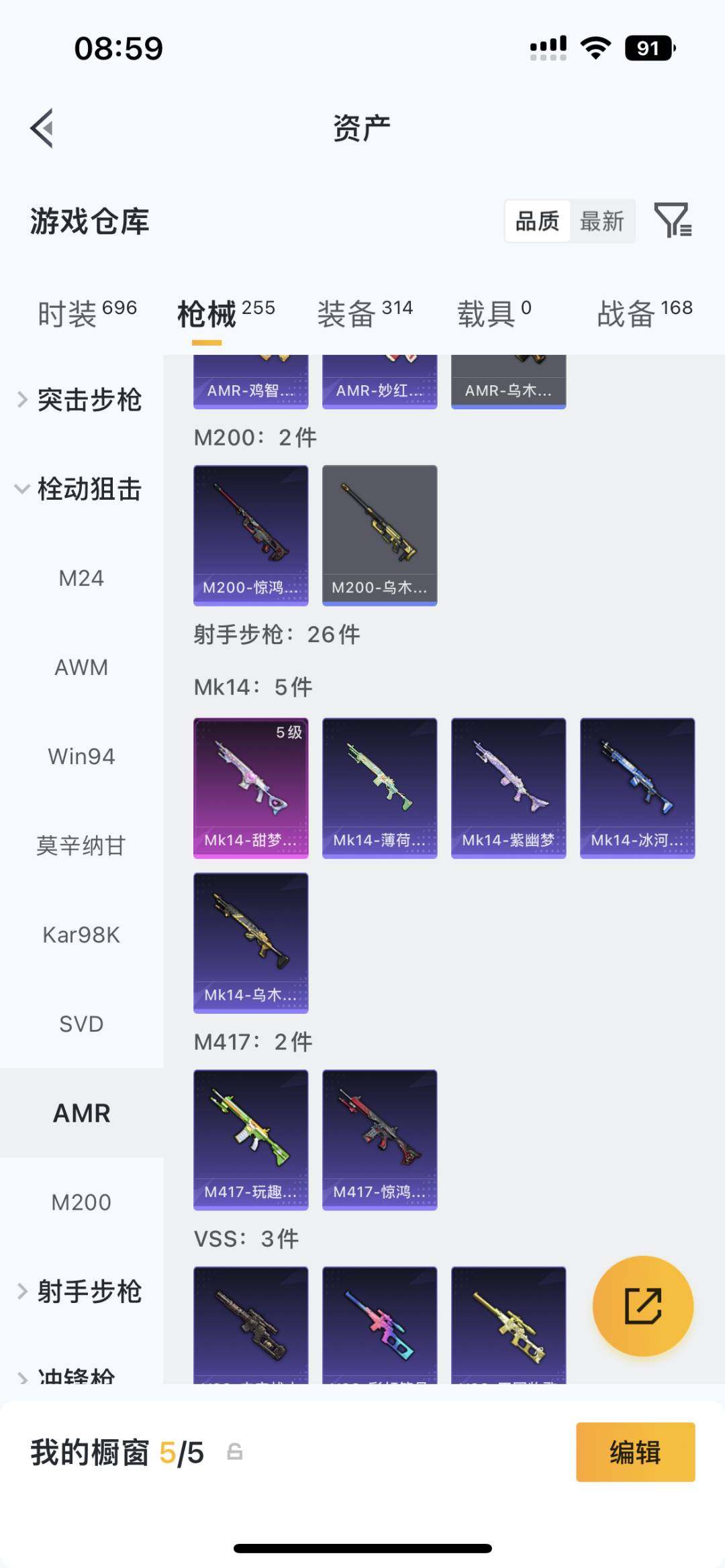Screen dimensions: 725x1568
Task: Open the Mk14-紫幽梦 skin tile
Action: 508,788
